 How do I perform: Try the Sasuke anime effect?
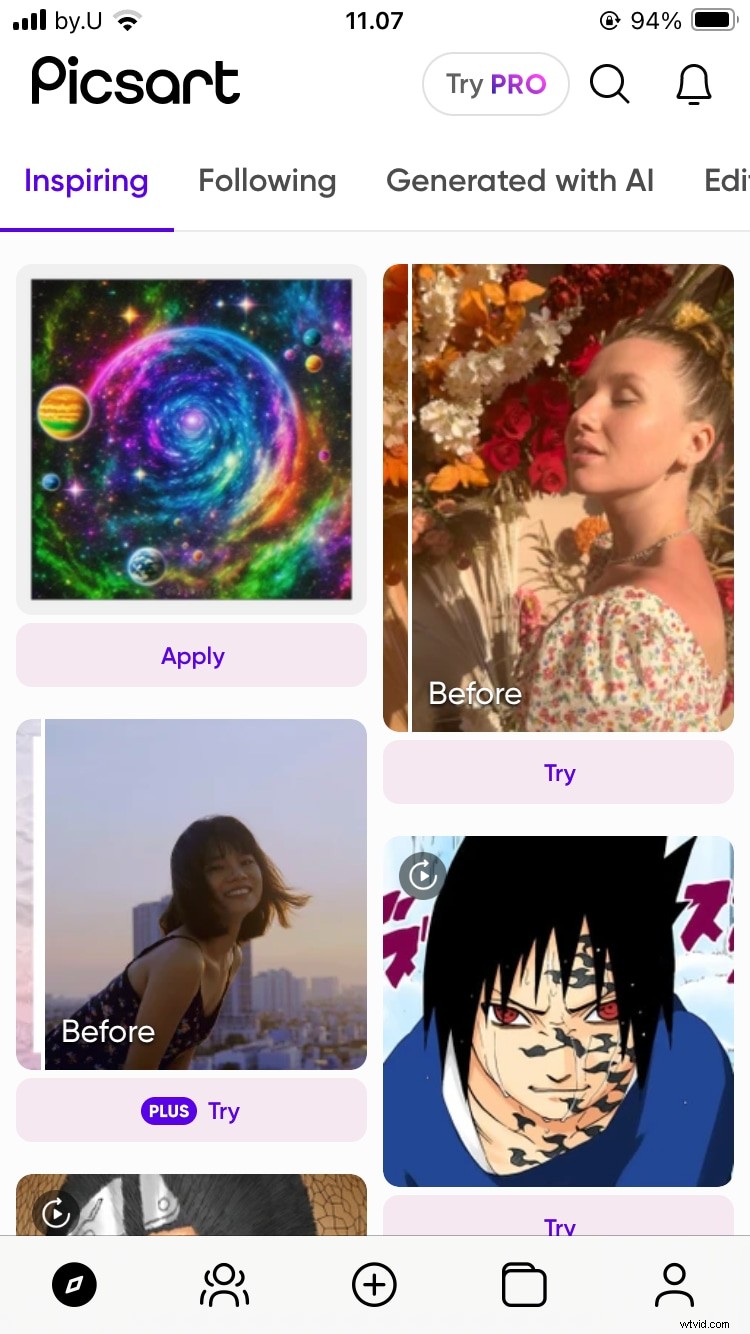point(558,1226)
